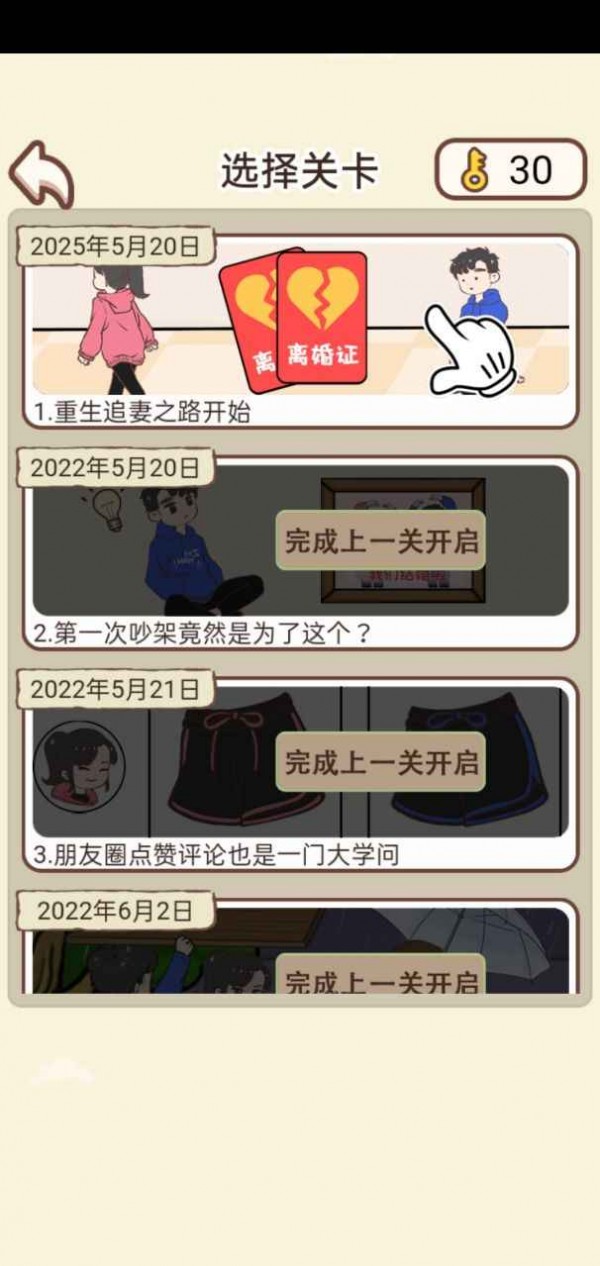The width and height of the screenshot is (600, 1266).
Task: Start level 1 重生追妻之路开始
Action: 300,332
